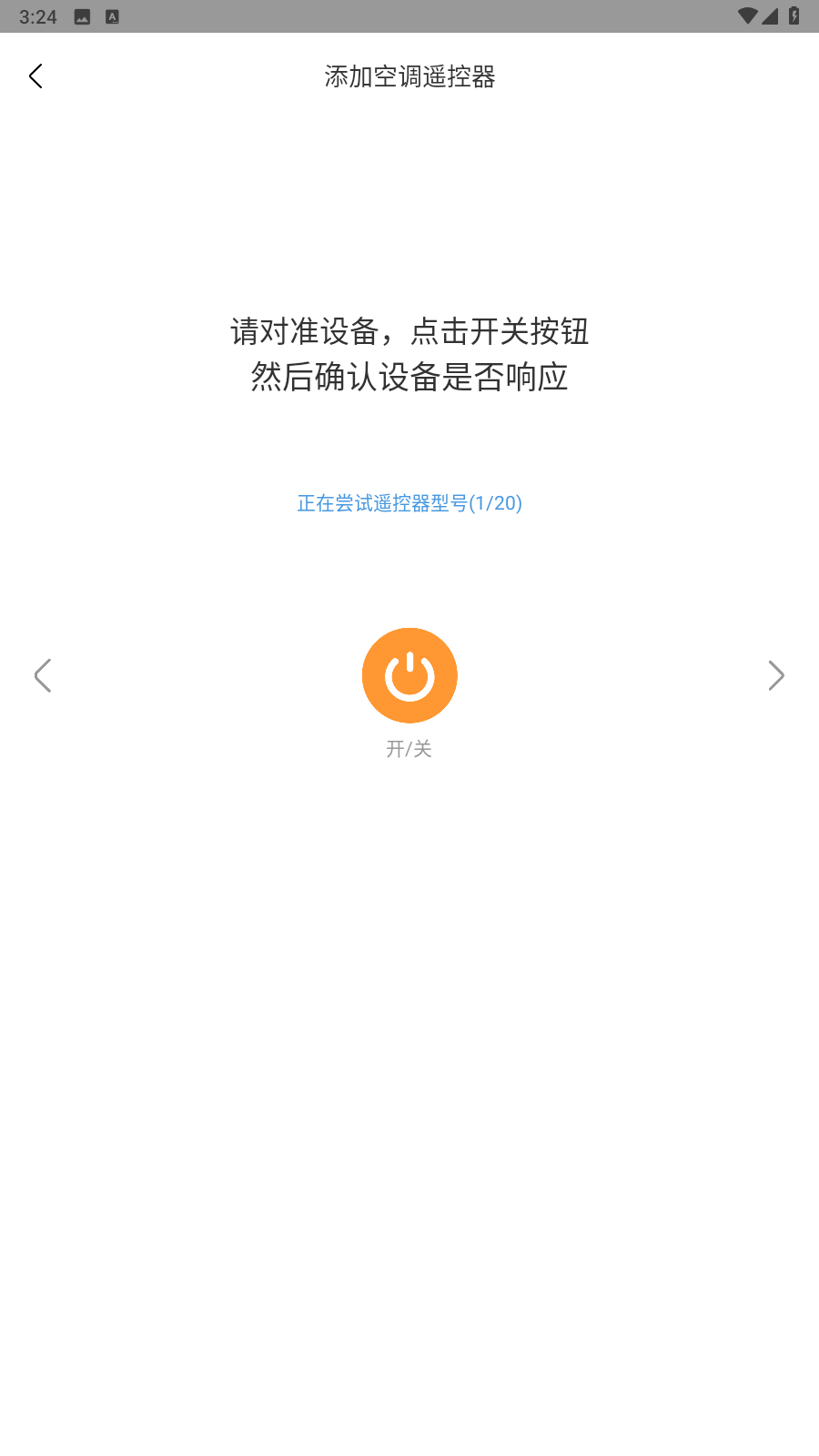Tap the second instruction line 然后确认设备是否响应
The image size is (819, 1456).
409,378
